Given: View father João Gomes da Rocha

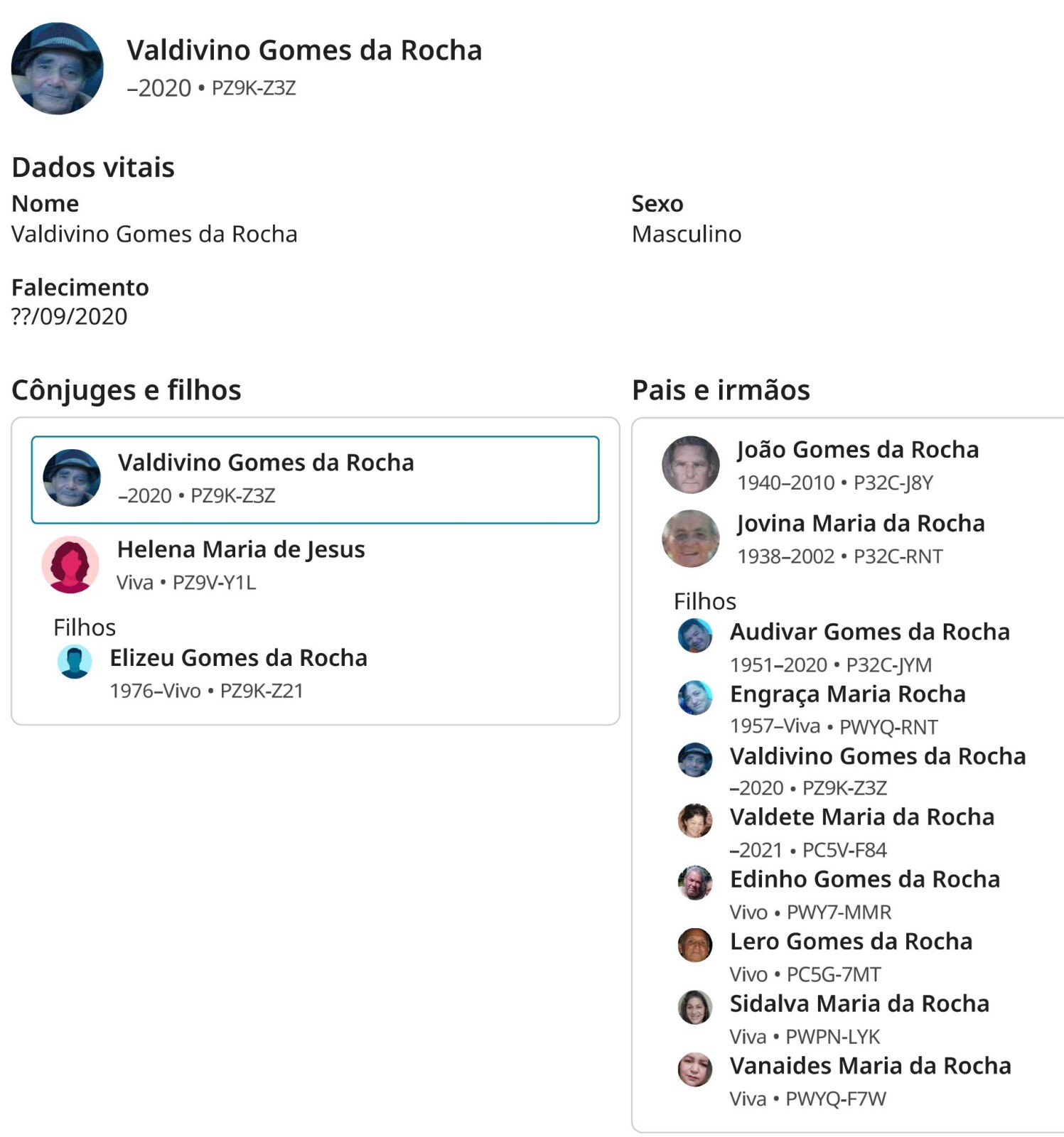Looking at the screenshot, I should click(857, 451).
